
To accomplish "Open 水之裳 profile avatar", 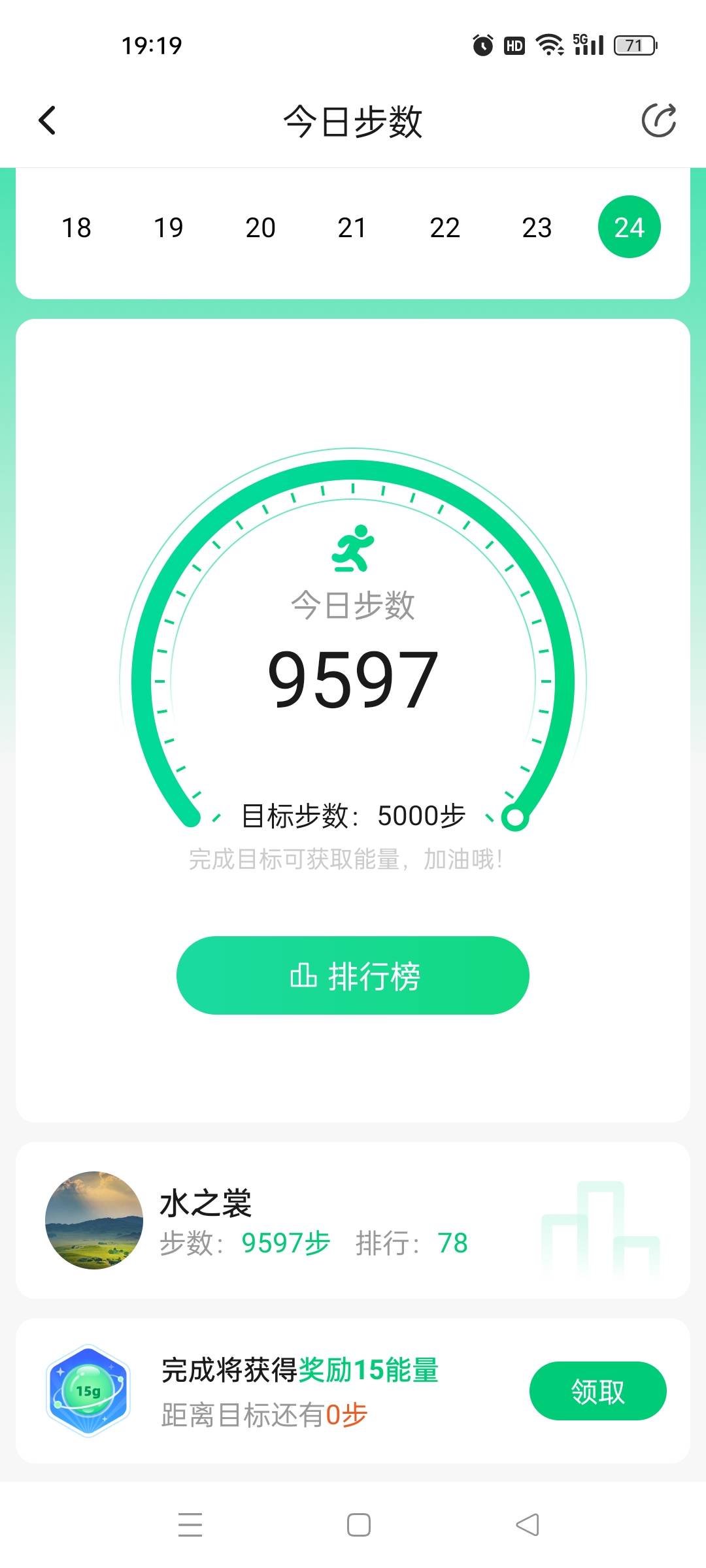I will coord(93,1221).
